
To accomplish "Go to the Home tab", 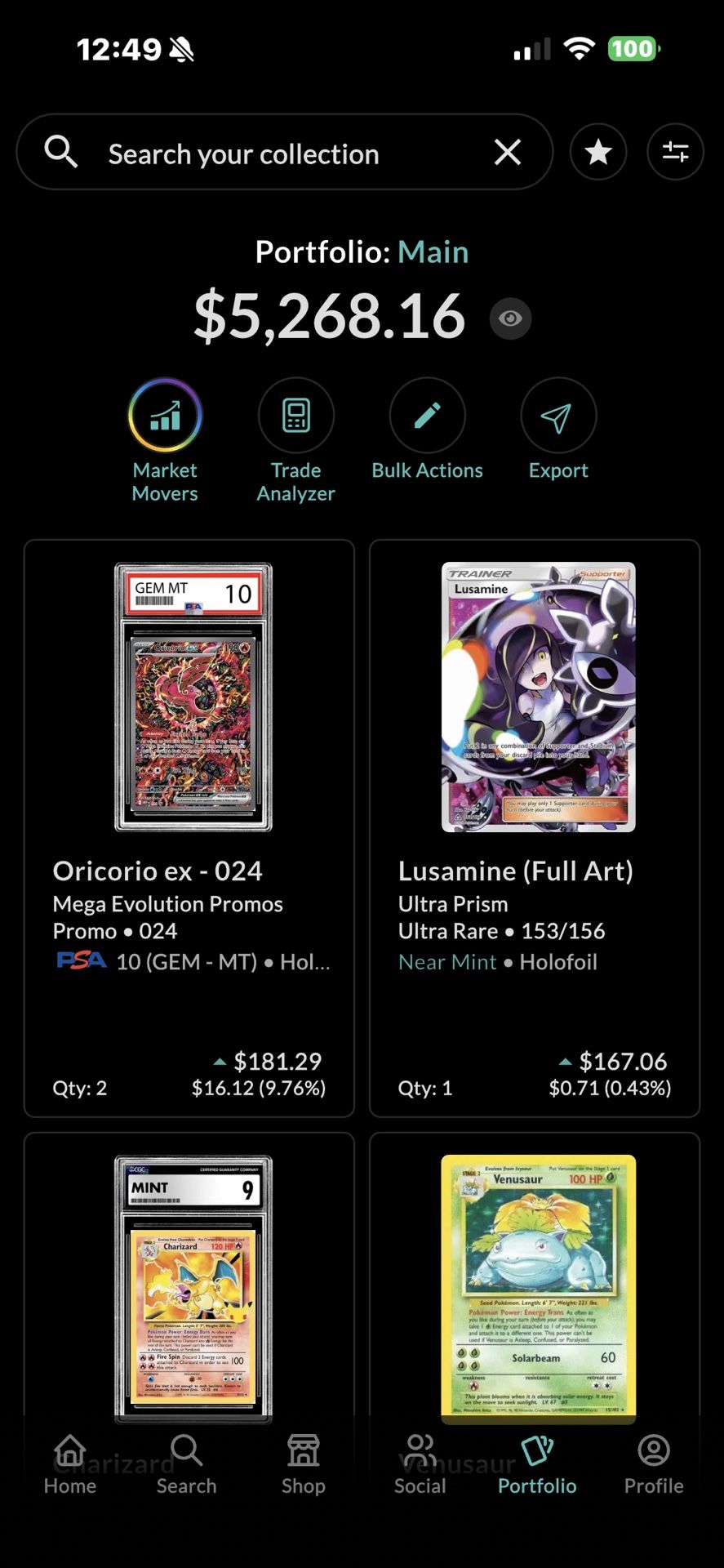I will [70, 1465].
